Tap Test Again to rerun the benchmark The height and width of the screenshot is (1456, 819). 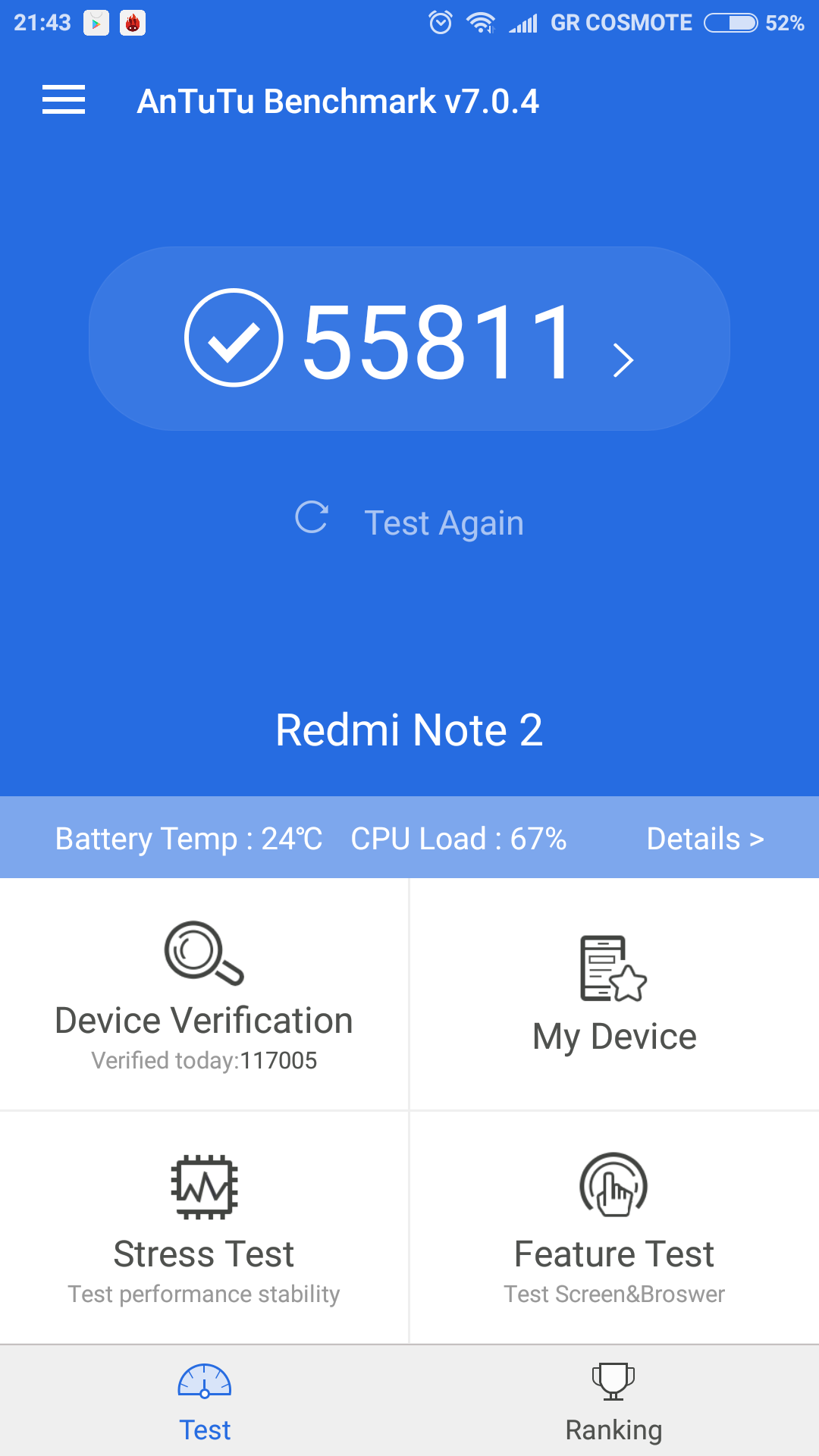(409, 522)
